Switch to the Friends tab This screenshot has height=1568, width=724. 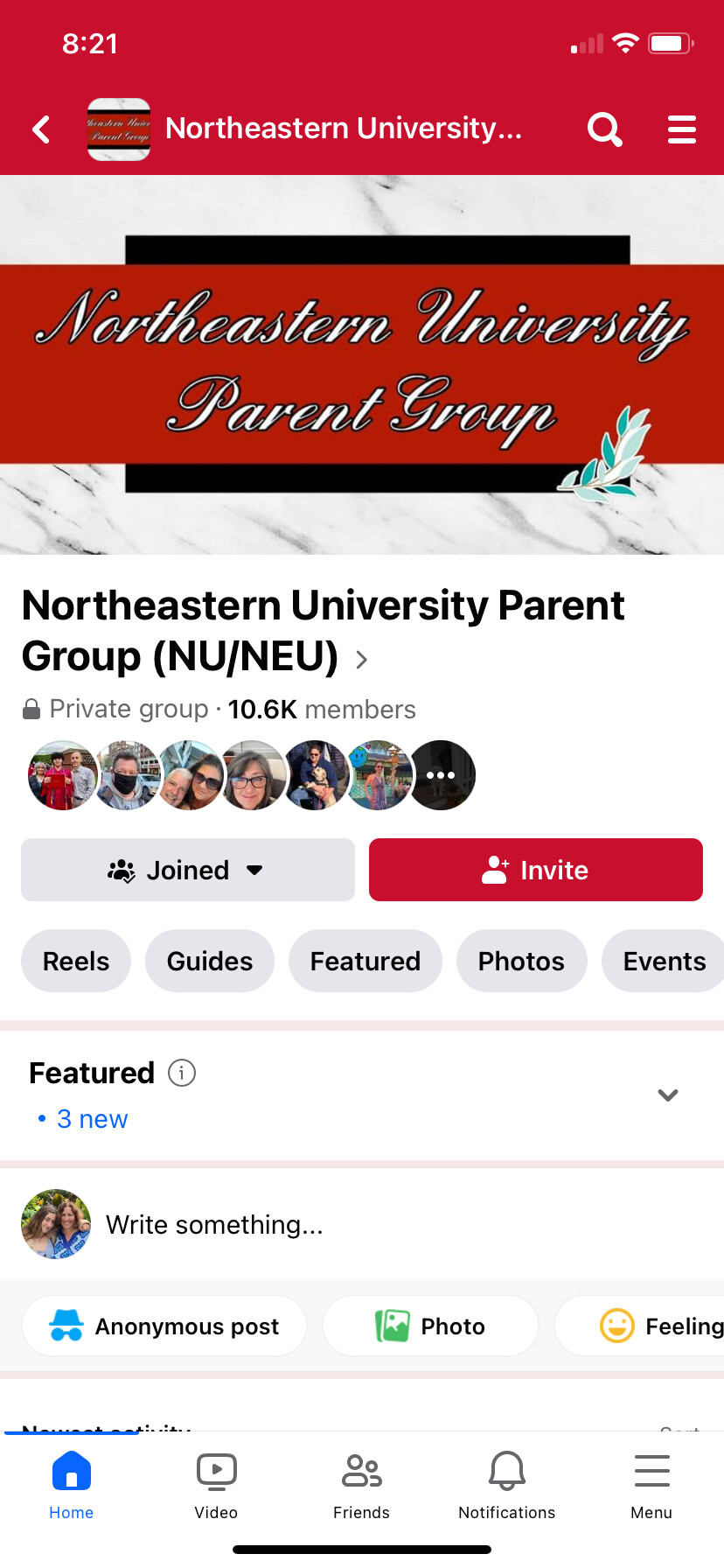click(x=361, y=1486)
